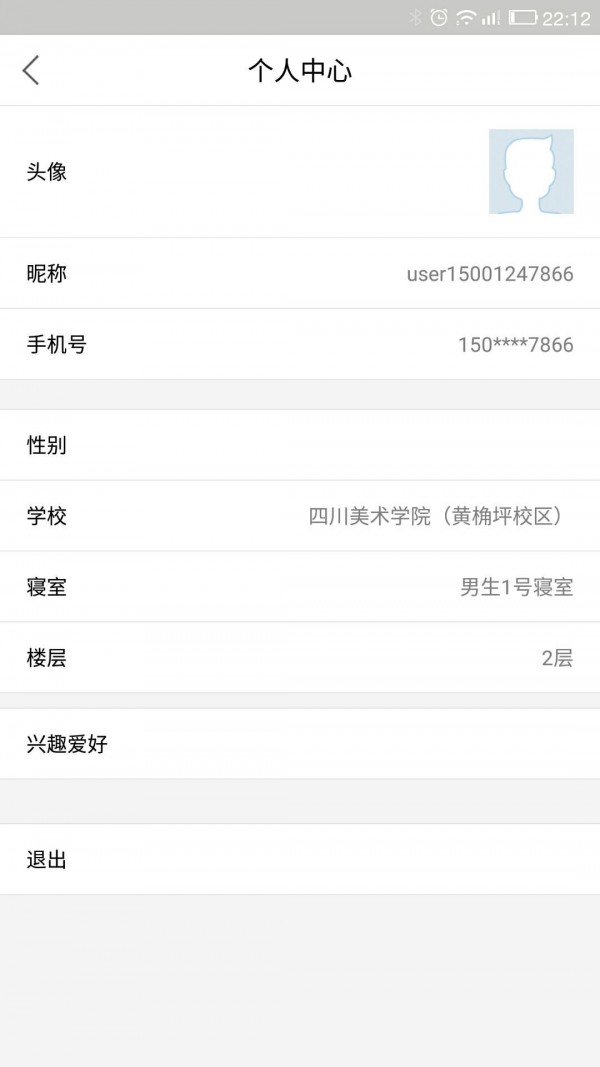Edit the 昵称 nickname row

point(300,273)
